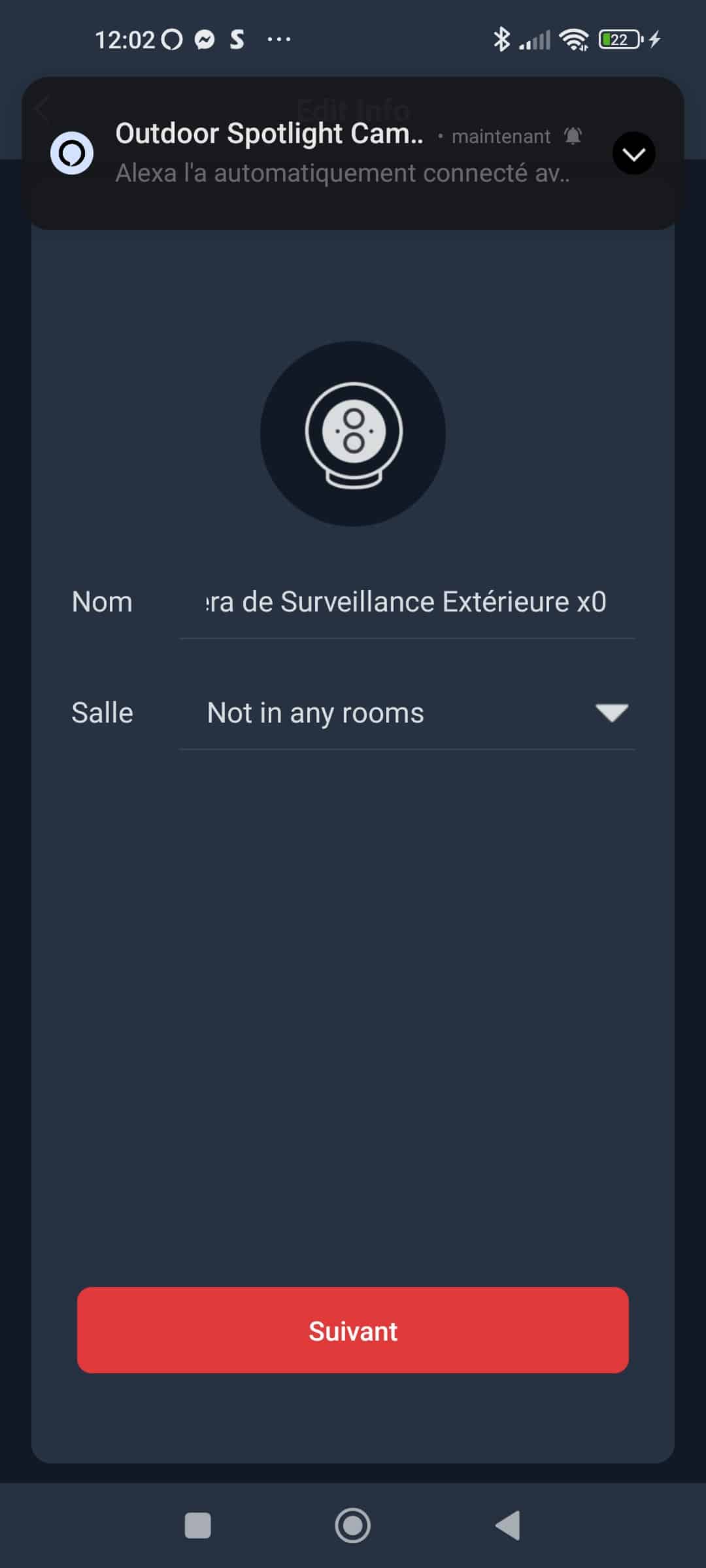706x1568 pixels.
Task: Tap the red Suivant button
Action: (x=353, y=1331)
